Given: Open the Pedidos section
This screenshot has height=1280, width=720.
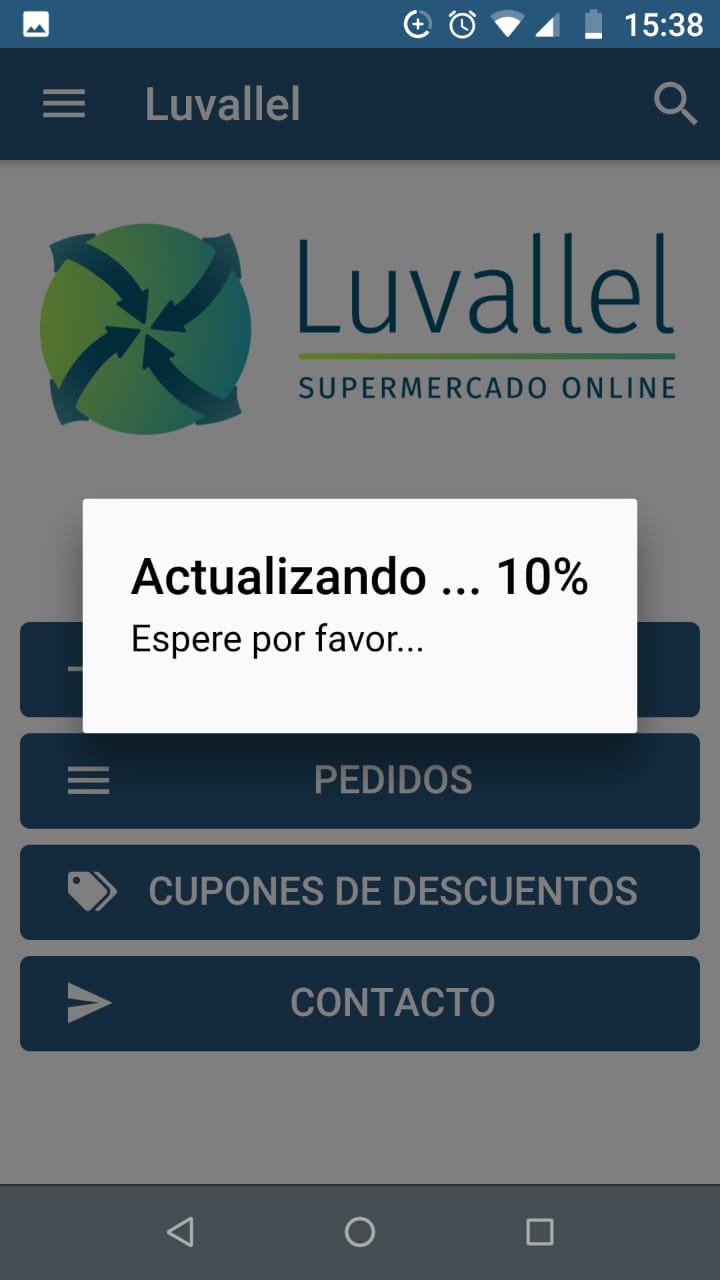Looking at the screenshot, I should (x=360, y=780).
